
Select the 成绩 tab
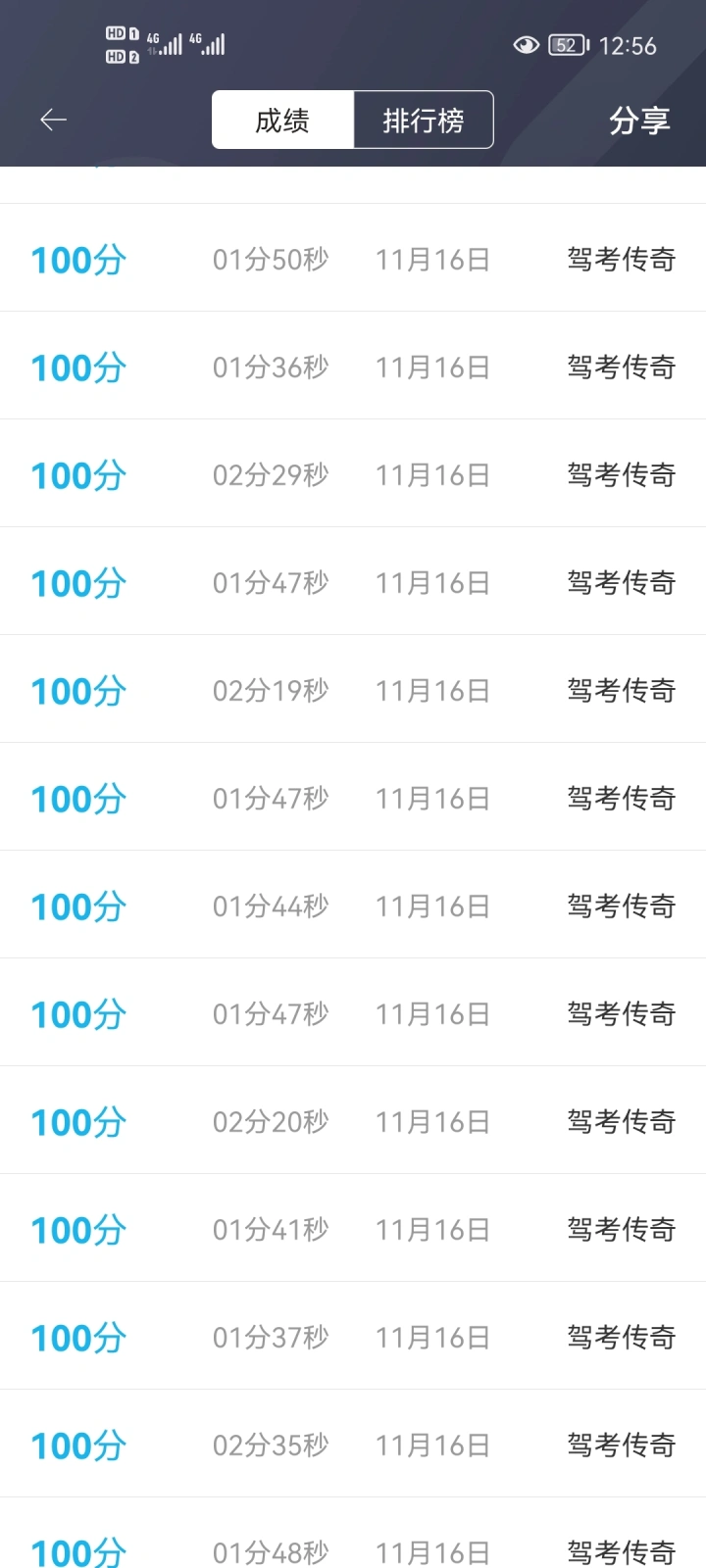click(x=282, y=121)
